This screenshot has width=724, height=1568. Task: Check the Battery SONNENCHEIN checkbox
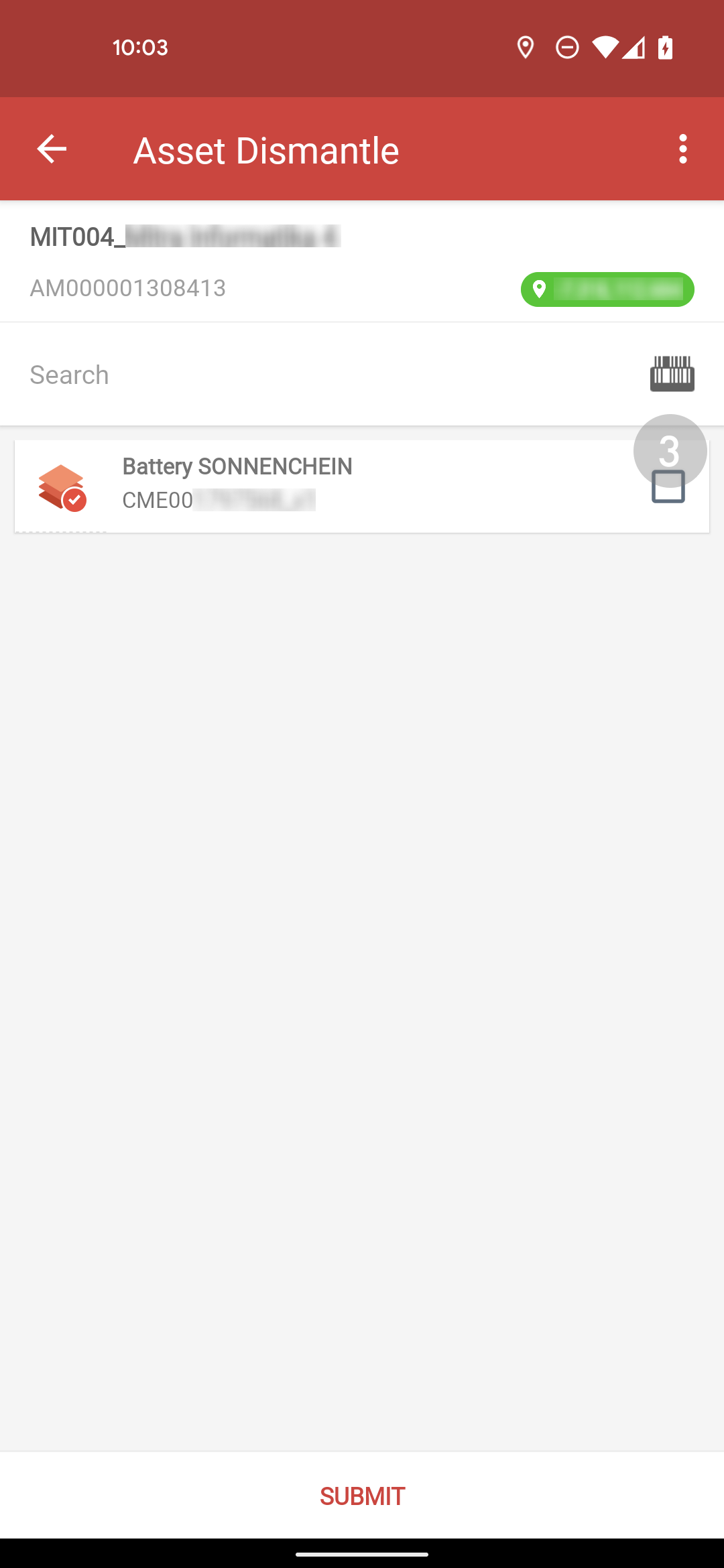point(668,486)
